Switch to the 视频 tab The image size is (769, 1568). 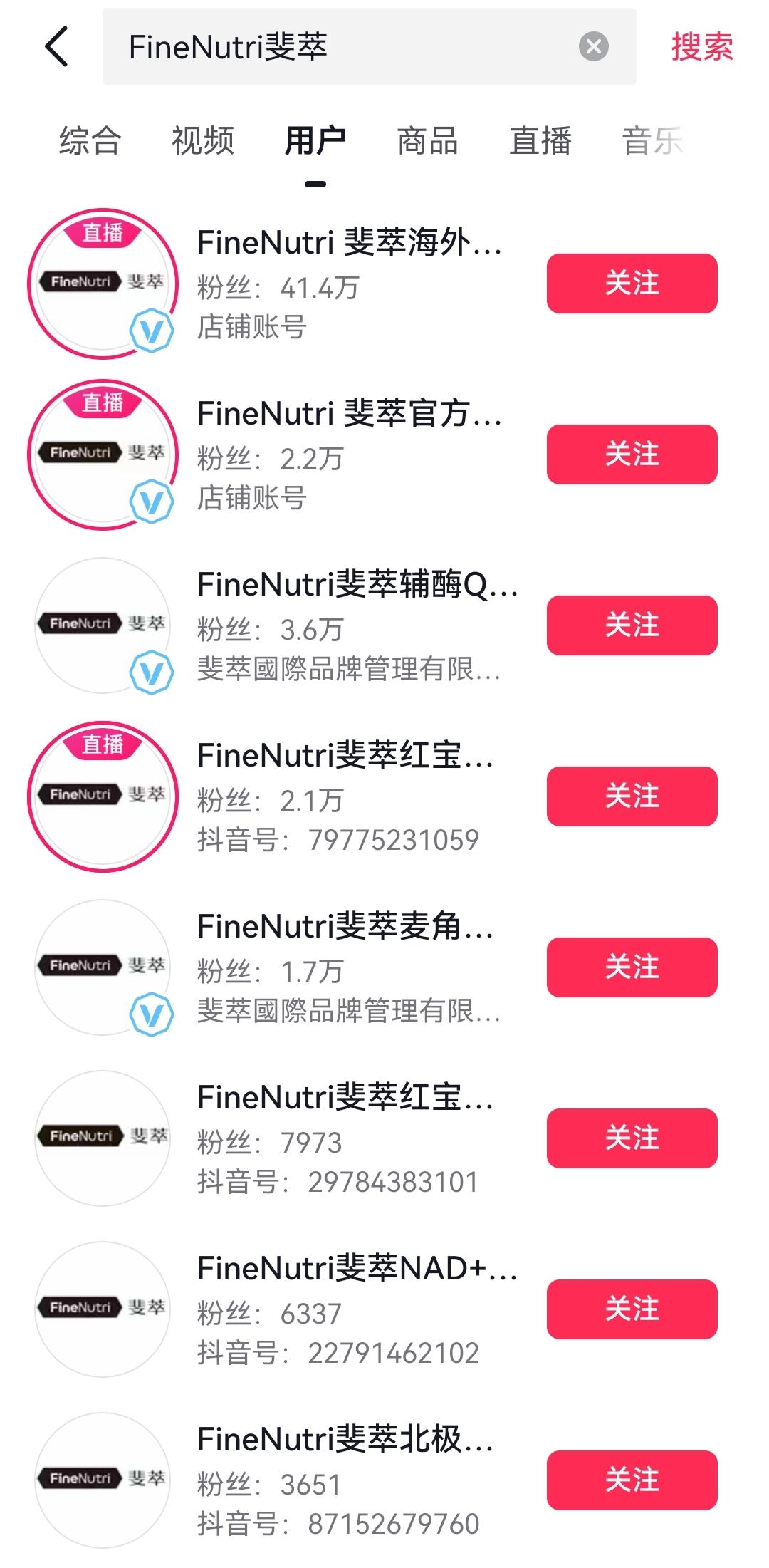tap(203, 140)
